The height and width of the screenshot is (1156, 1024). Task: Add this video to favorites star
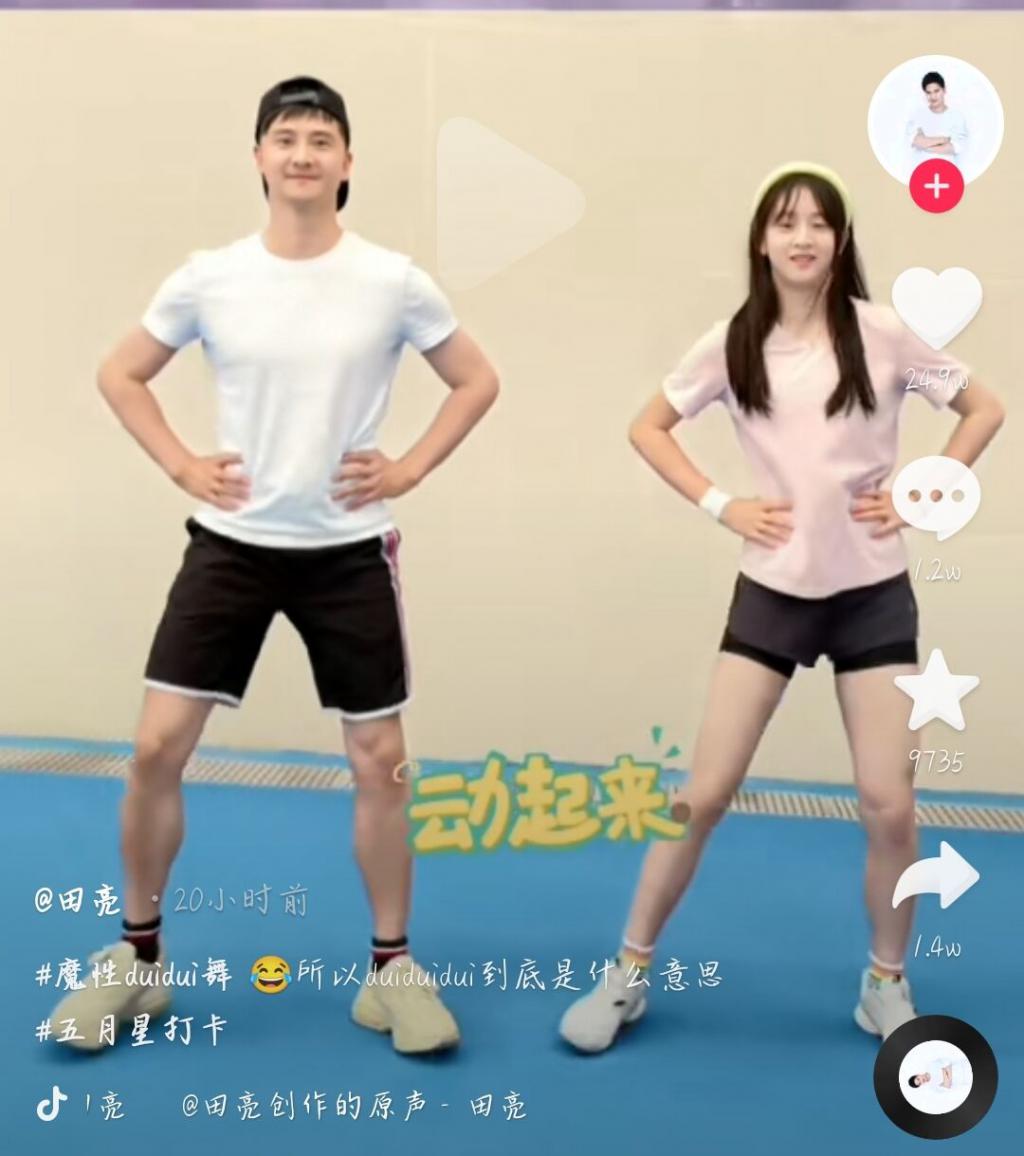tap(936, 691)
